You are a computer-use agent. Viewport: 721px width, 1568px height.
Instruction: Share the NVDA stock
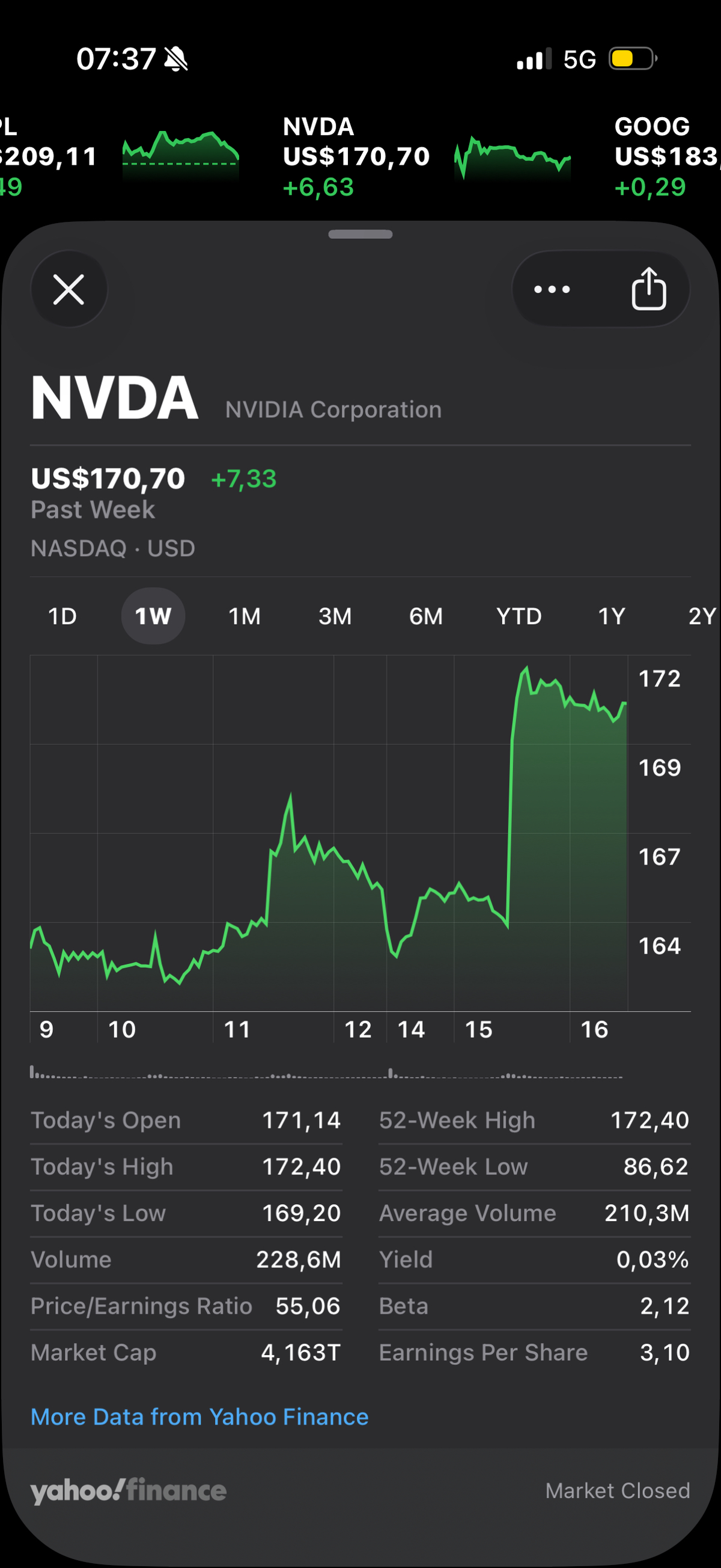pyautogui.click(x=648, y=289)
